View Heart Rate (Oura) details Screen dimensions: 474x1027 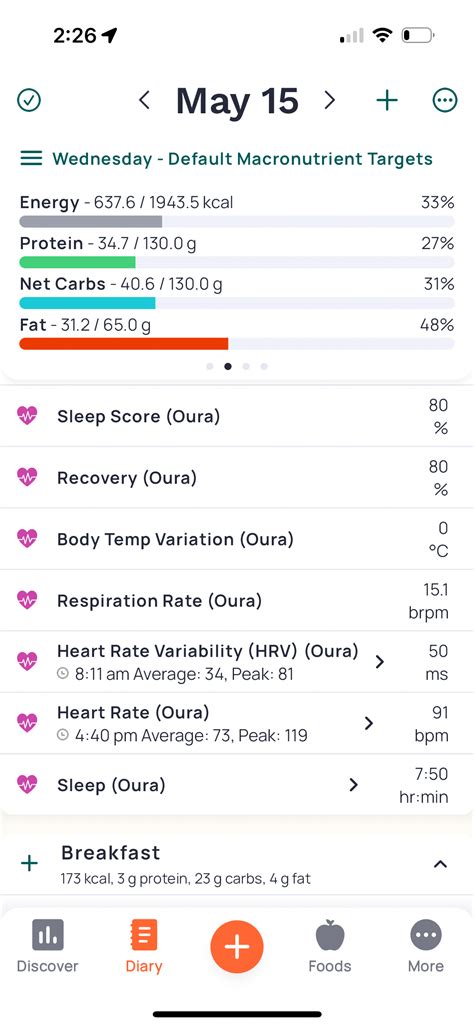click(x=237, y=723)
